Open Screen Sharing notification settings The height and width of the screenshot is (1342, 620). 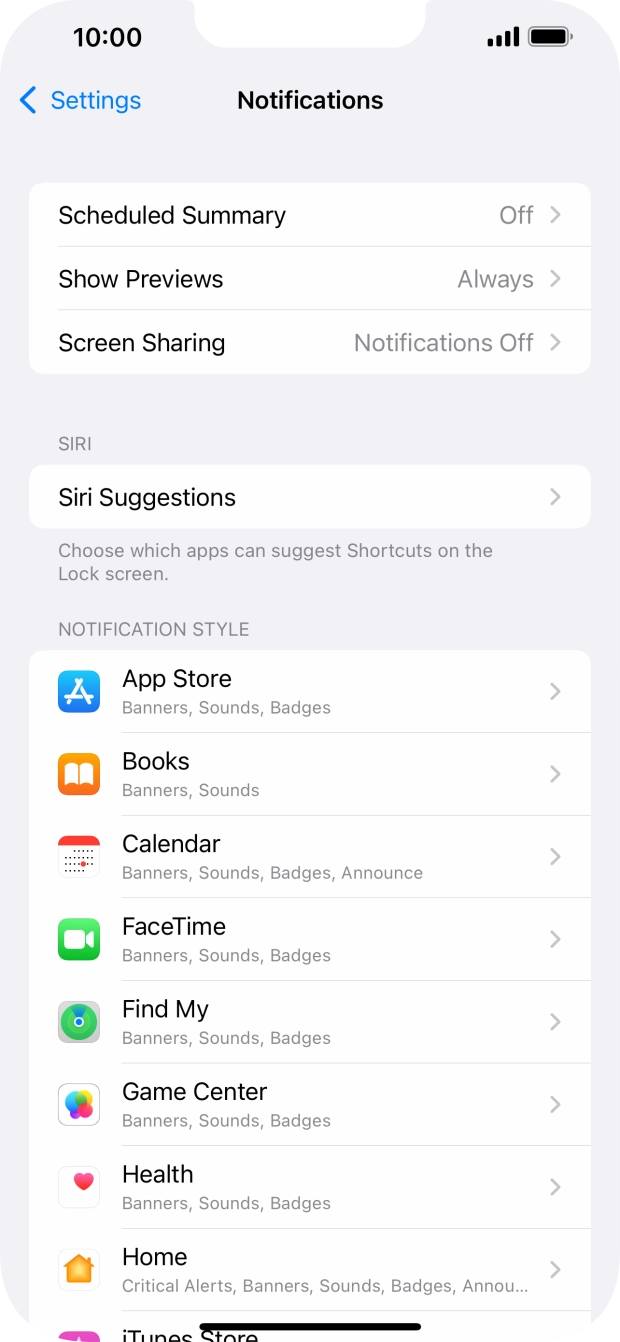click(x=309, y=343)
